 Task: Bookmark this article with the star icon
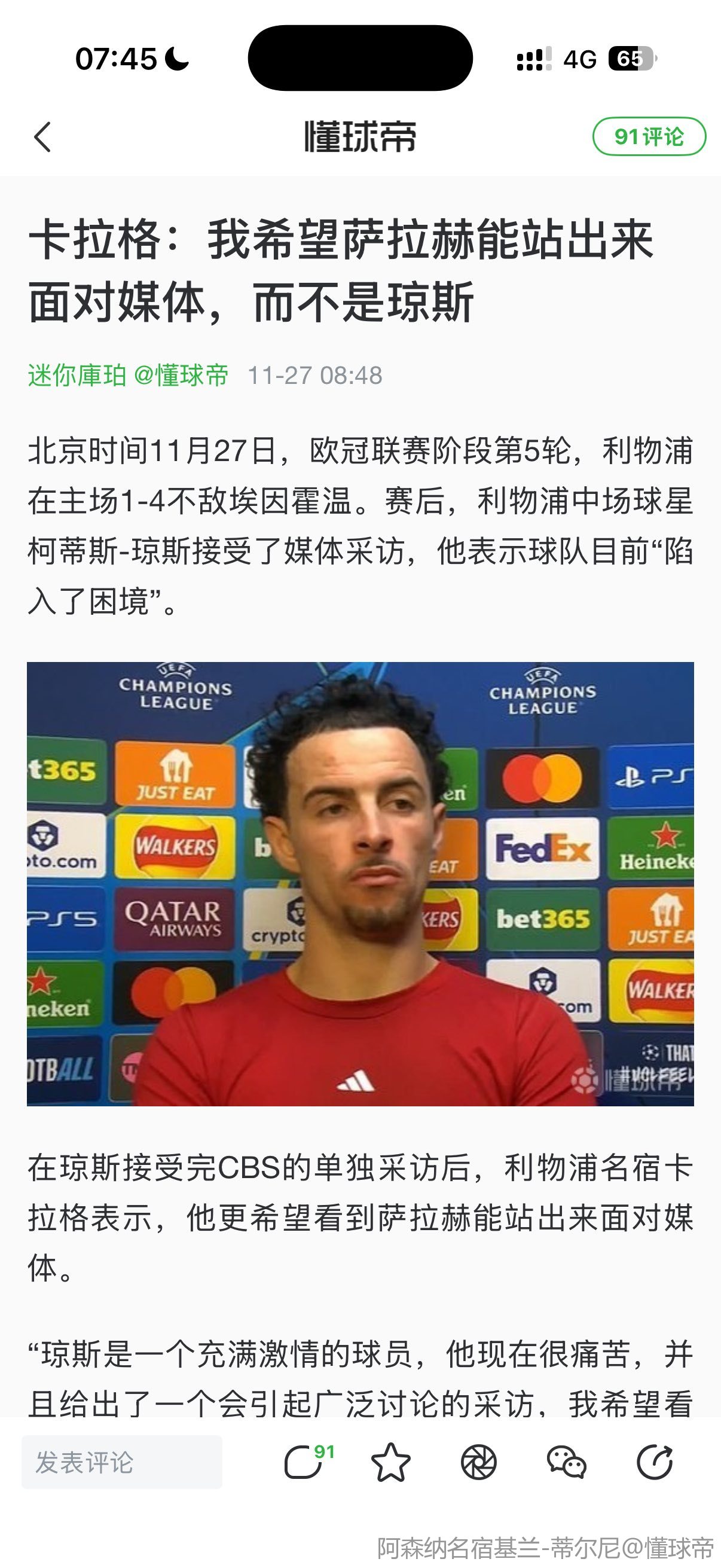[390, 1462]
